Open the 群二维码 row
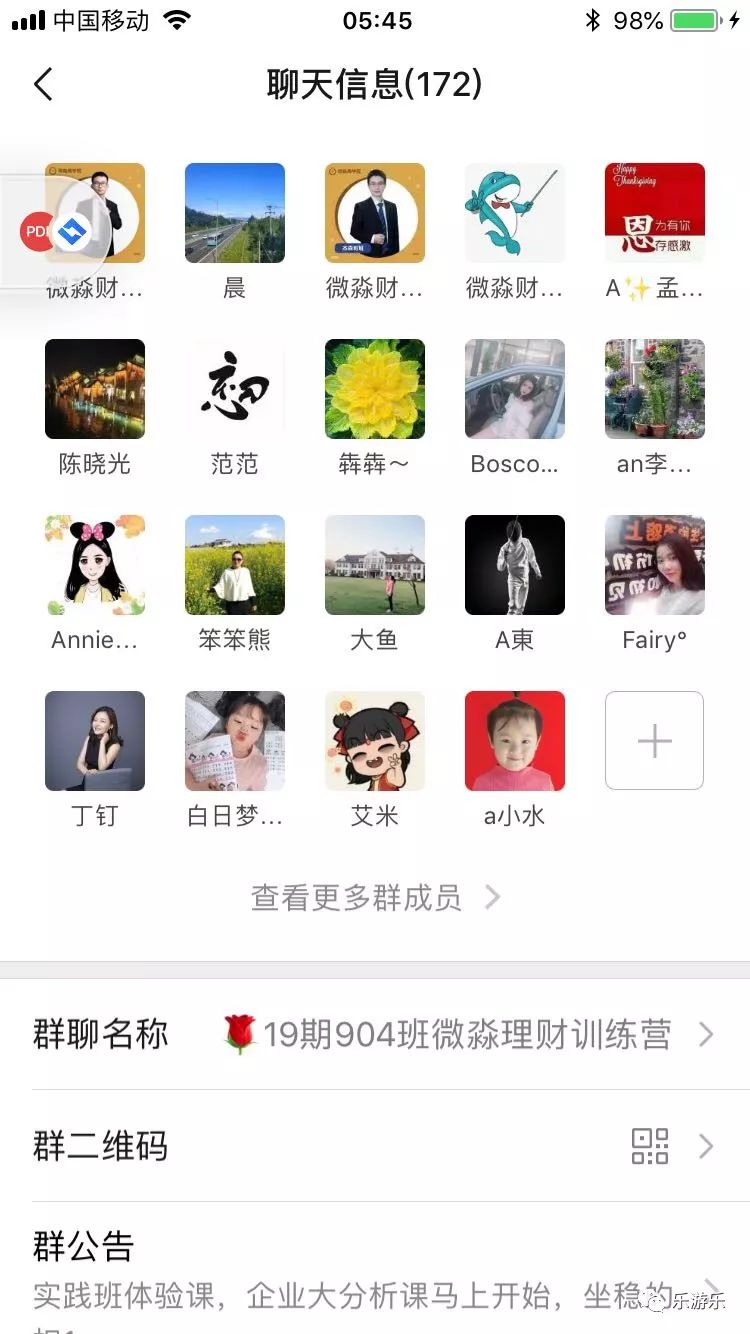750x1334 pixels. pyautogui.click(x=375, y=1146)
